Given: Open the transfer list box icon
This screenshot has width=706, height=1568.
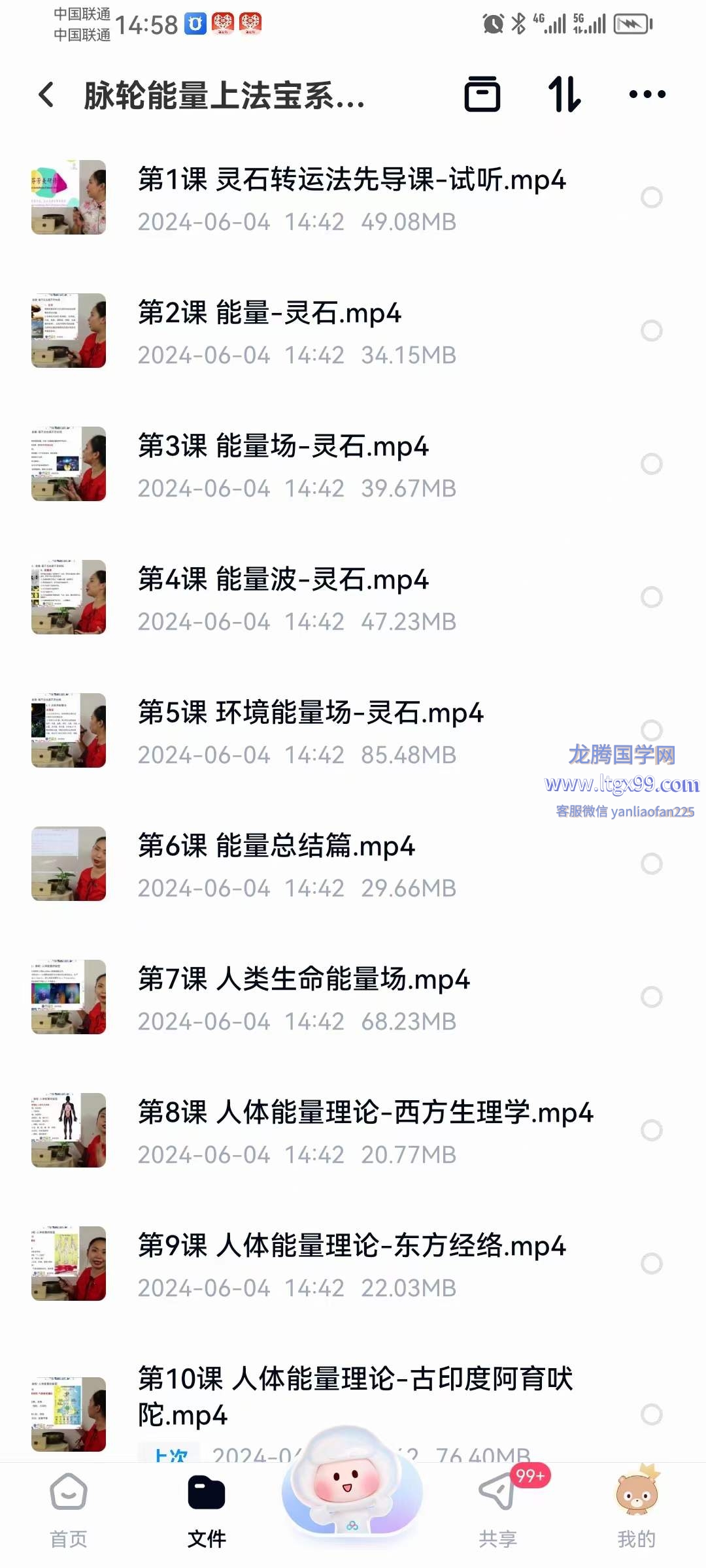Looking at the screenshot, I should [x=482, y=95].
